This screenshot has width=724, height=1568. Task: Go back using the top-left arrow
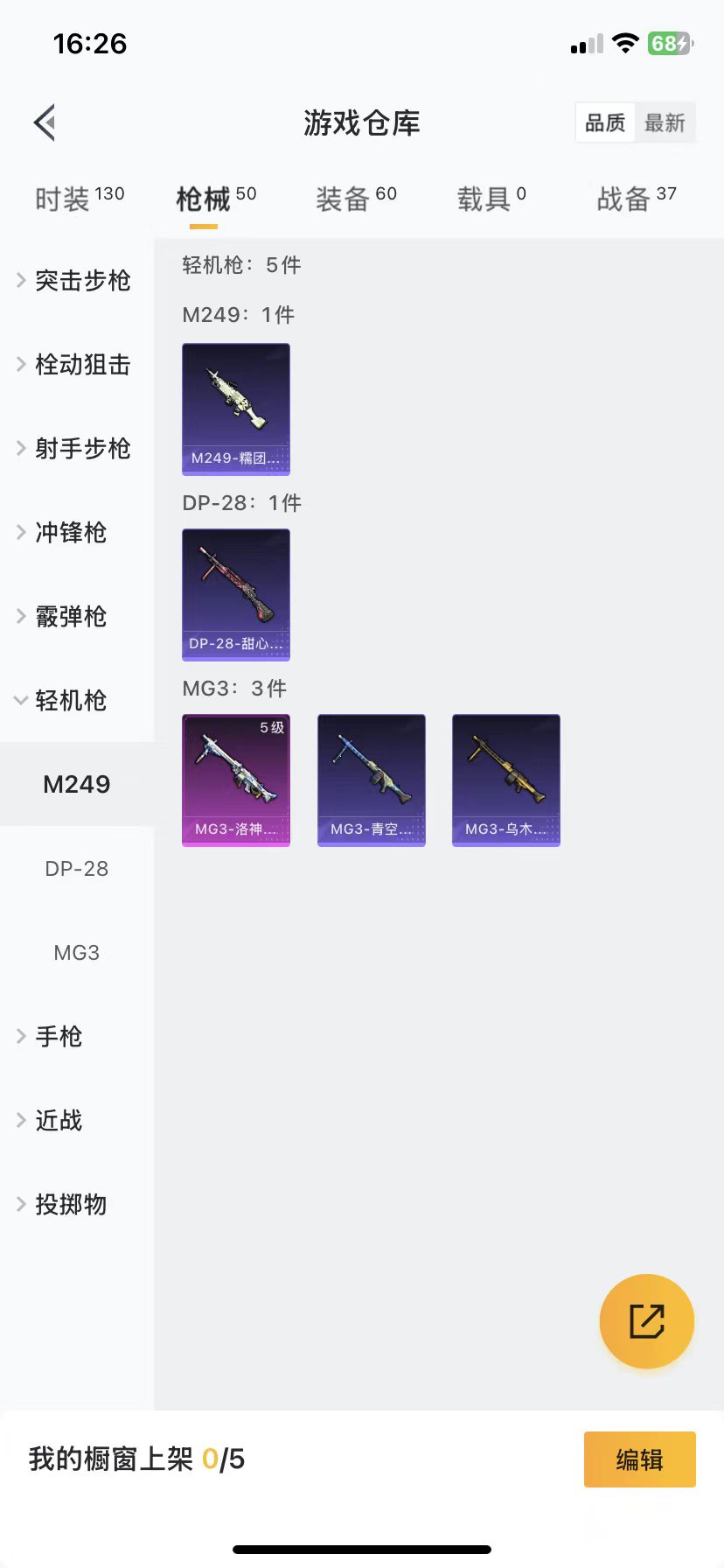pos(45,122)
